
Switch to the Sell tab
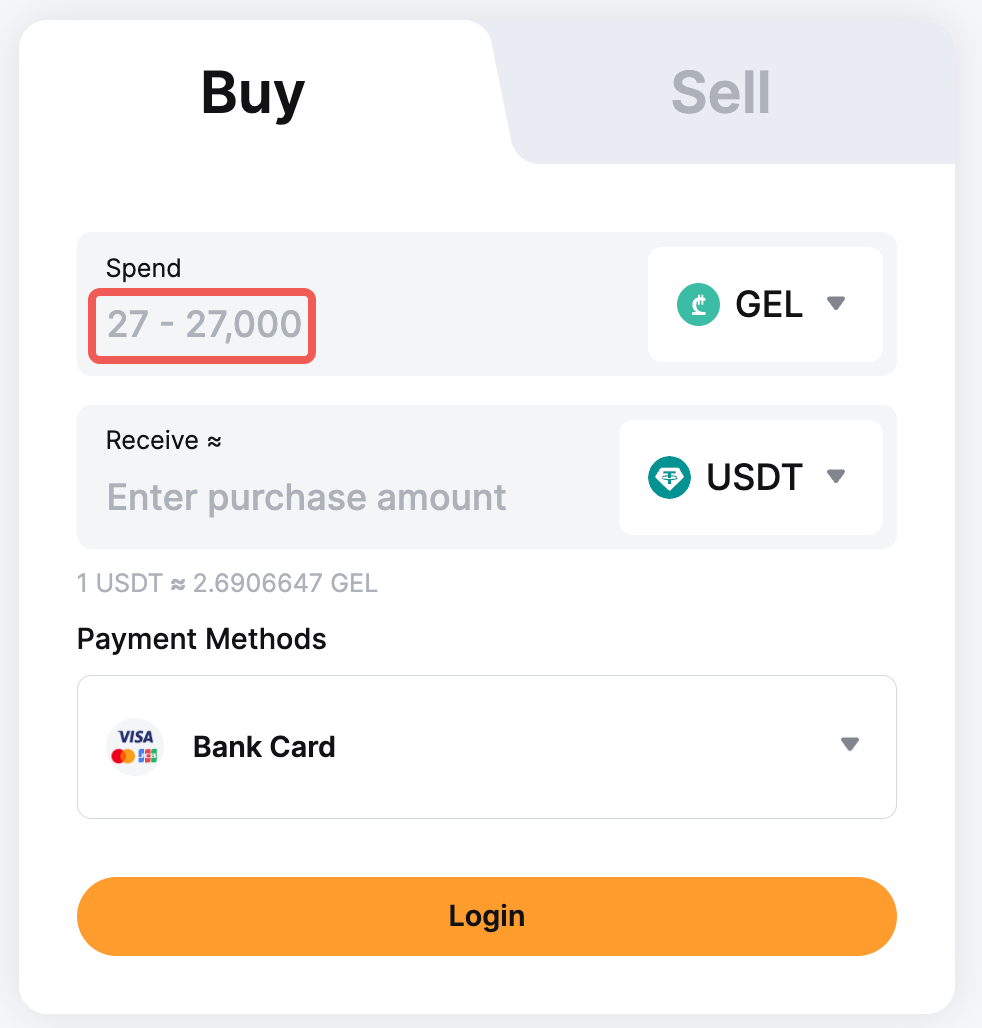[x=720, y=93]
